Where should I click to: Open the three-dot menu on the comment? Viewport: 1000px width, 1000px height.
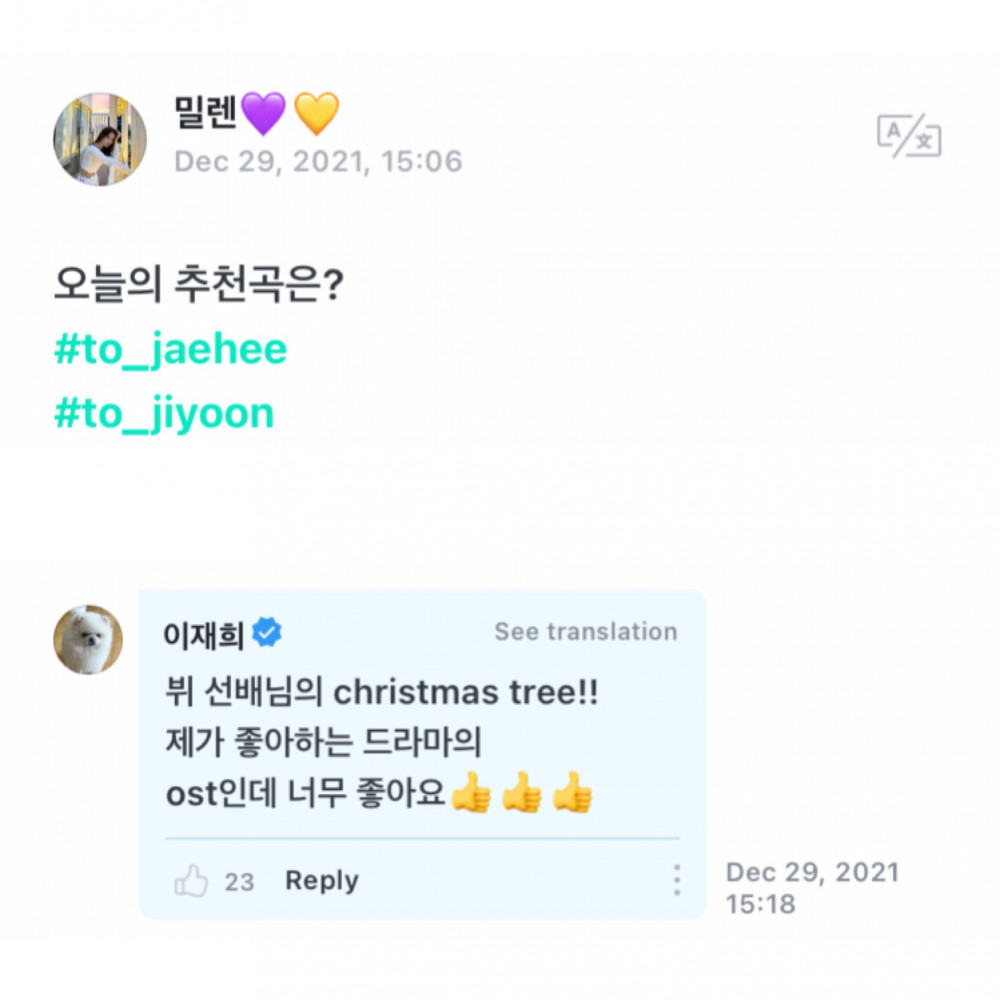[x=677, y=880]
